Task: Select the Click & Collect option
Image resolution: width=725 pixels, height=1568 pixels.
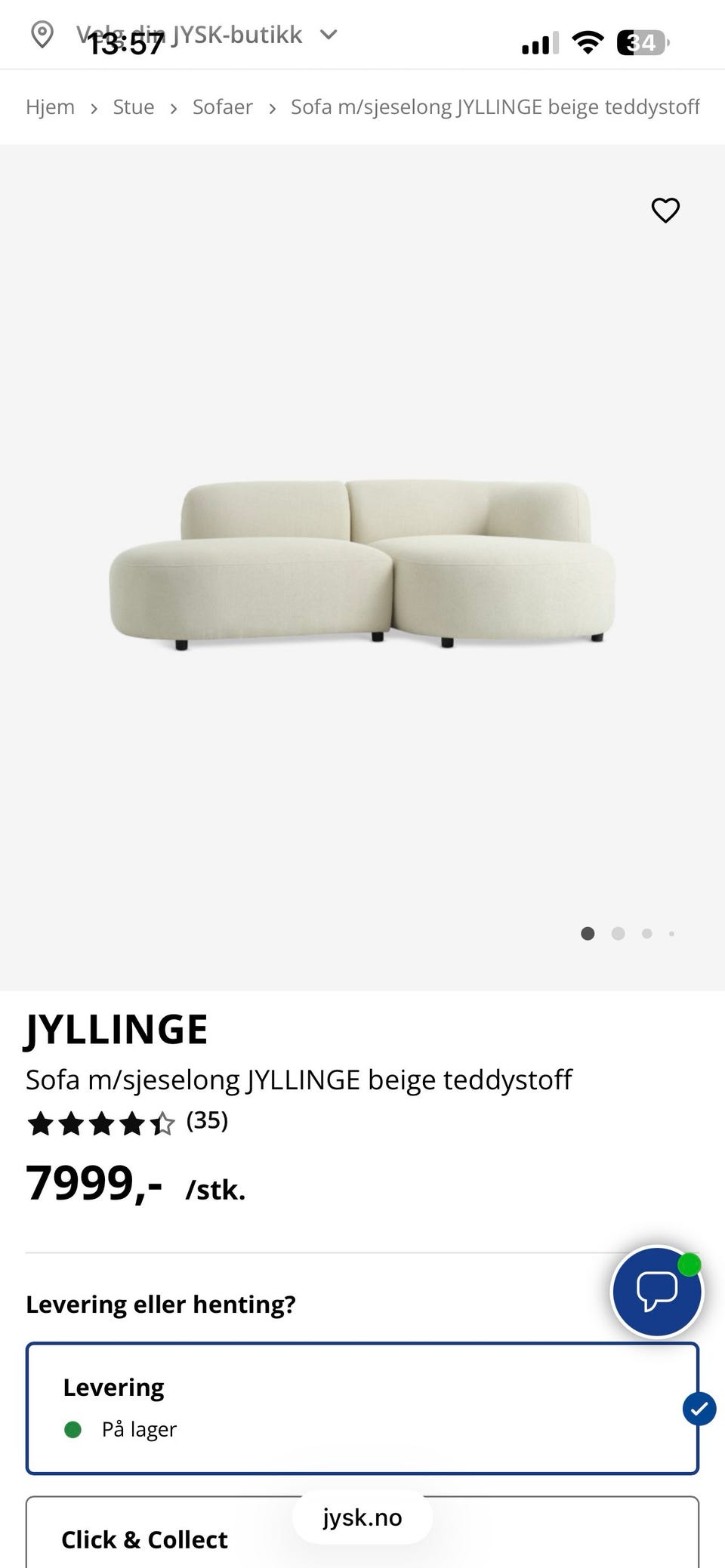Action: tap(144, 1540)
